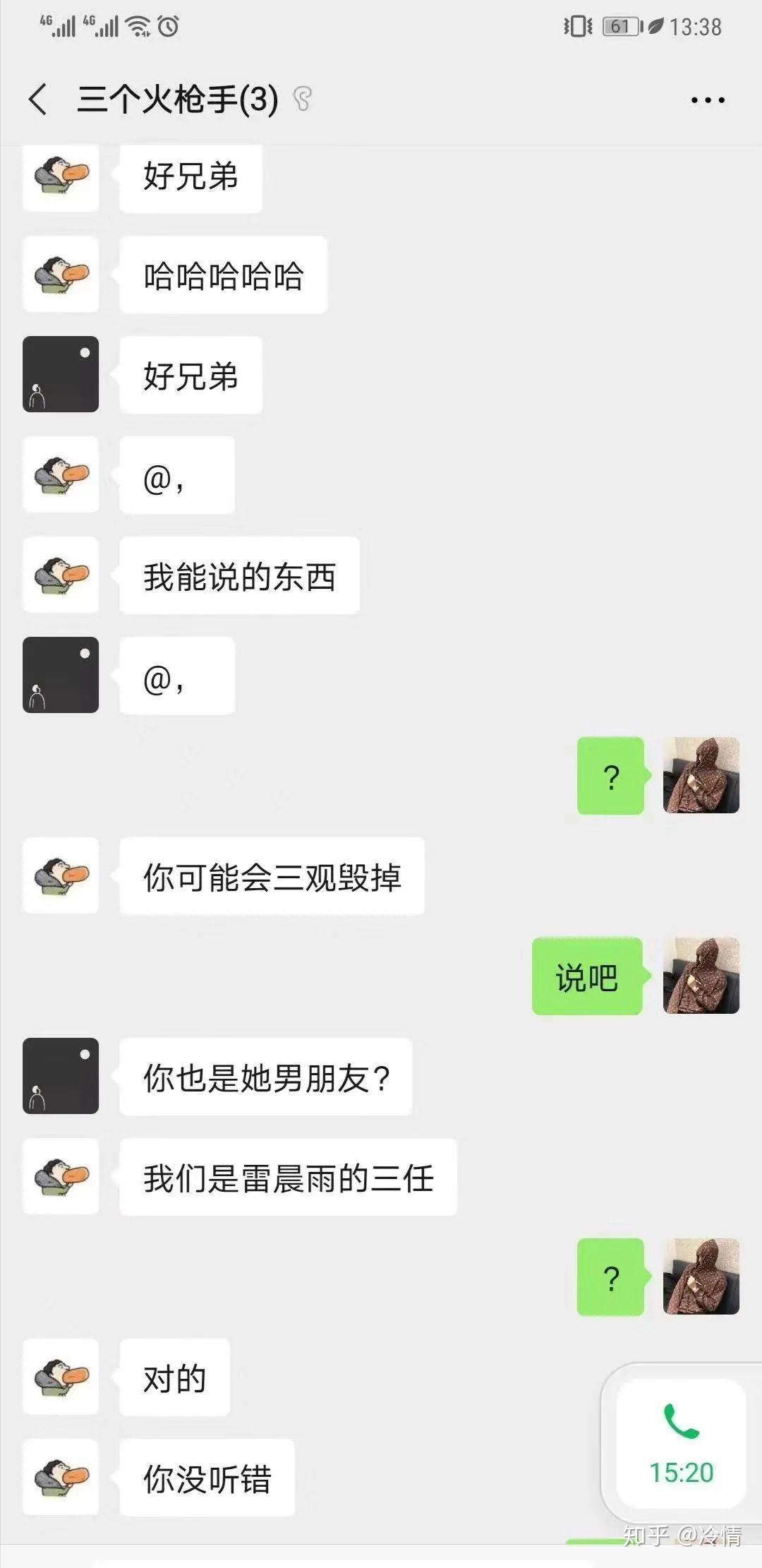Open the avatar beside "你可能会三观毁掉"

point(61,875)
